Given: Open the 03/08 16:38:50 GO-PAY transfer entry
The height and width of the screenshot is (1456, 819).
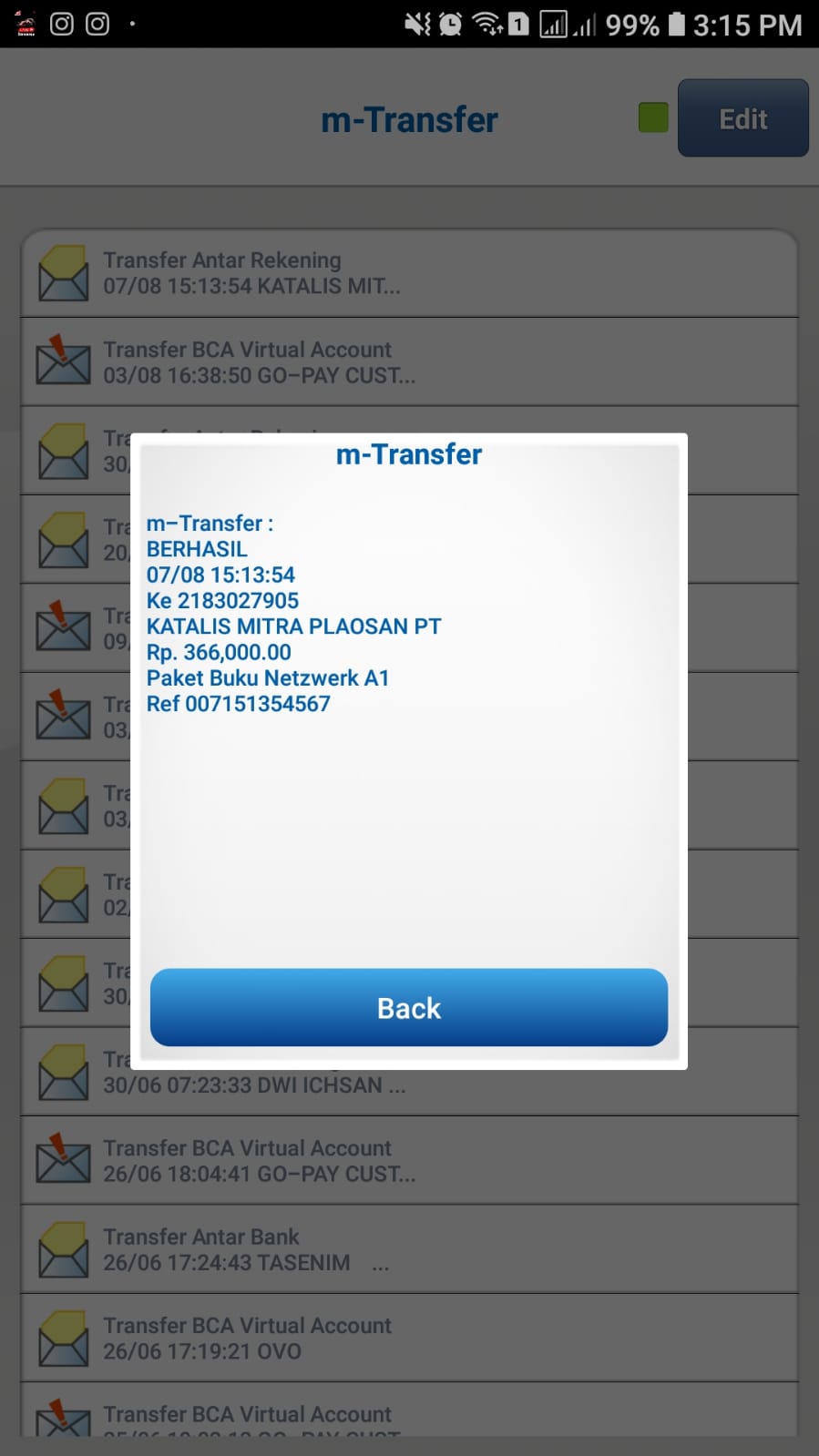Looking at the screenshot, I should [409, 362].
